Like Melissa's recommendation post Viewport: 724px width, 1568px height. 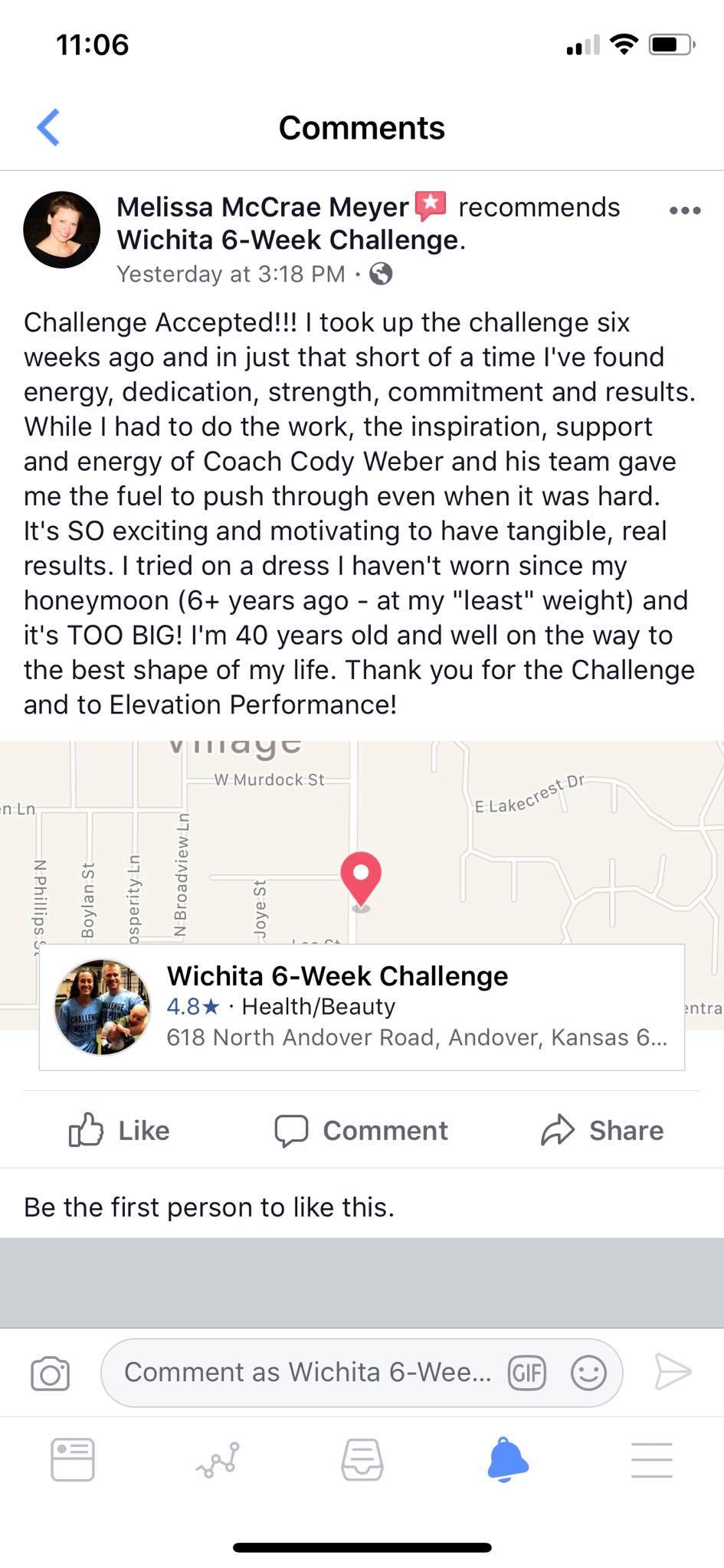pyautogui.click(x=120, y=1130)
